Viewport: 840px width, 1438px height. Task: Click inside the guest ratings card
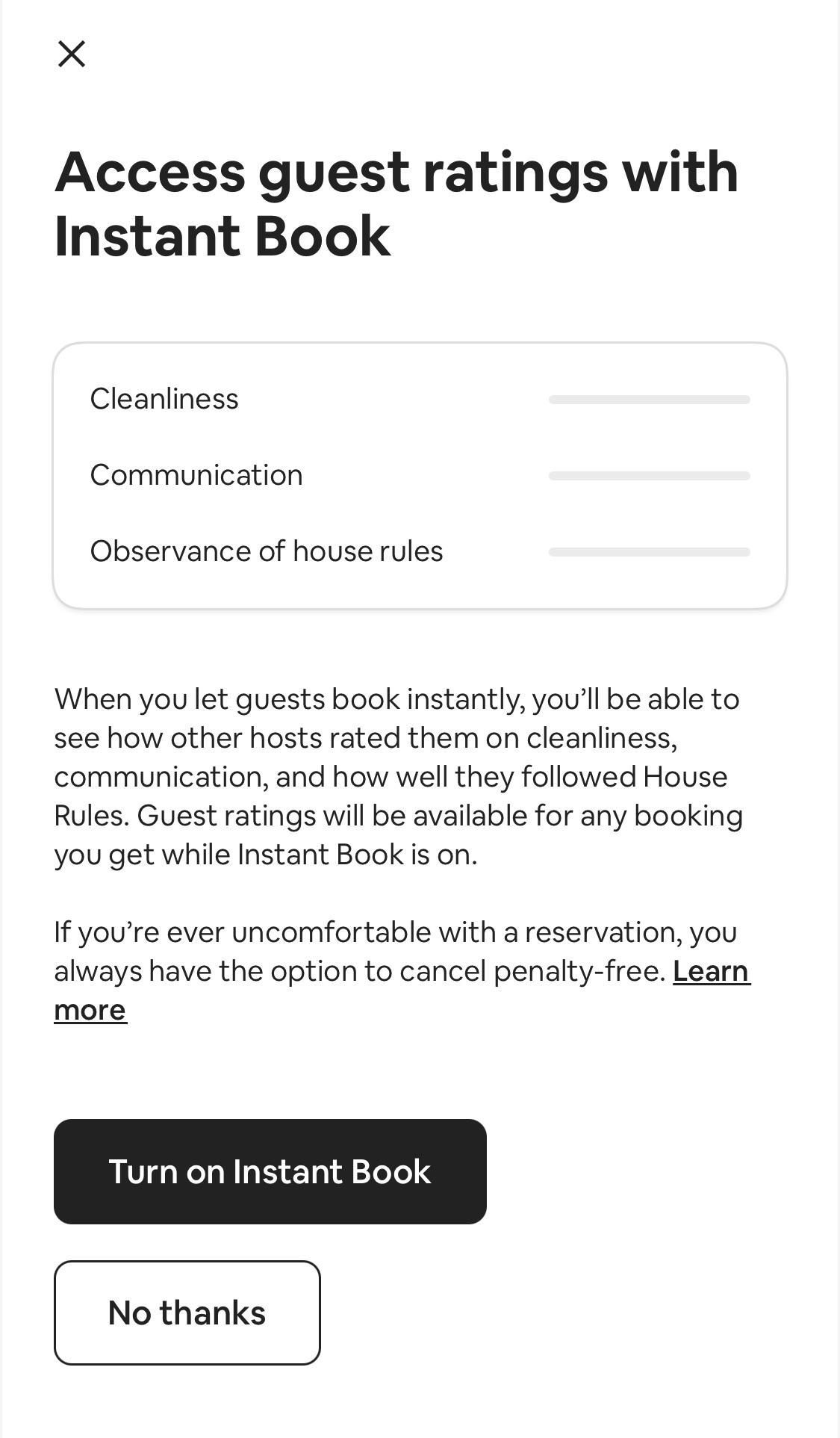point(420,475)
